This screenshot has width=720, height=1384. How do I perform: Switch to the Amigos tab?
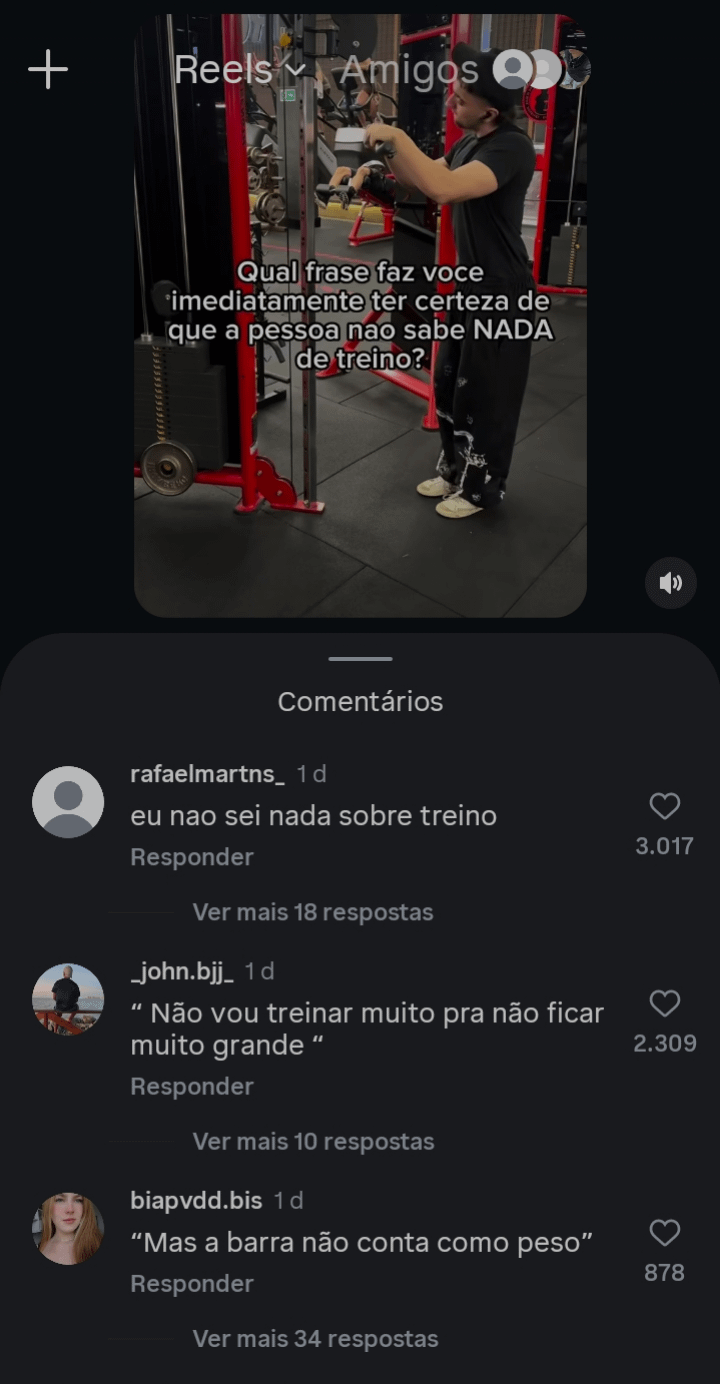(x=409, y=70)
